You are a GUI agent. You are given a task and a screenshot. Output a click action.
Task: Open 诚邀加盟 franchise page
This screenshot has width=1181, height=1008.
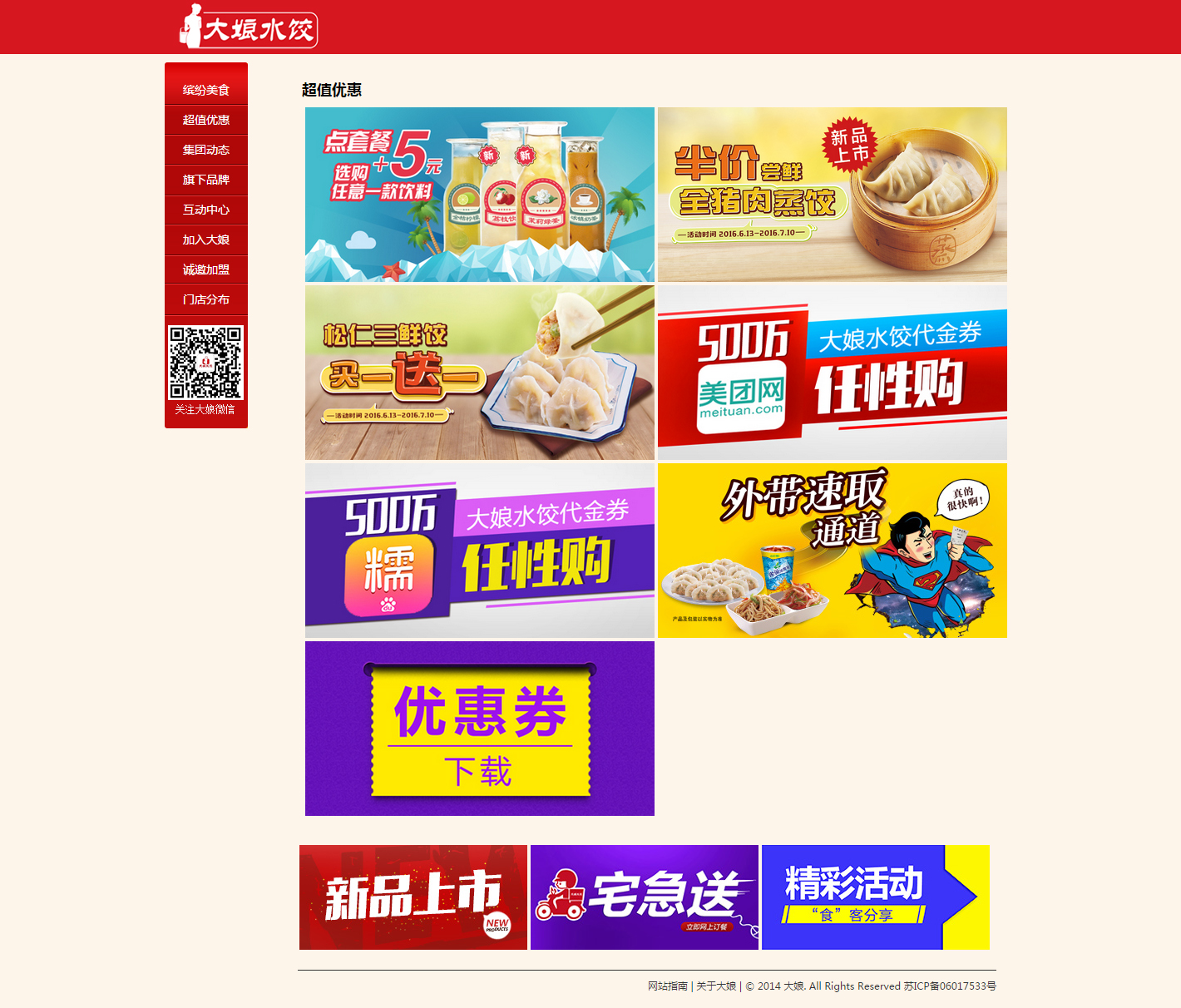click(x=206, y=269)
